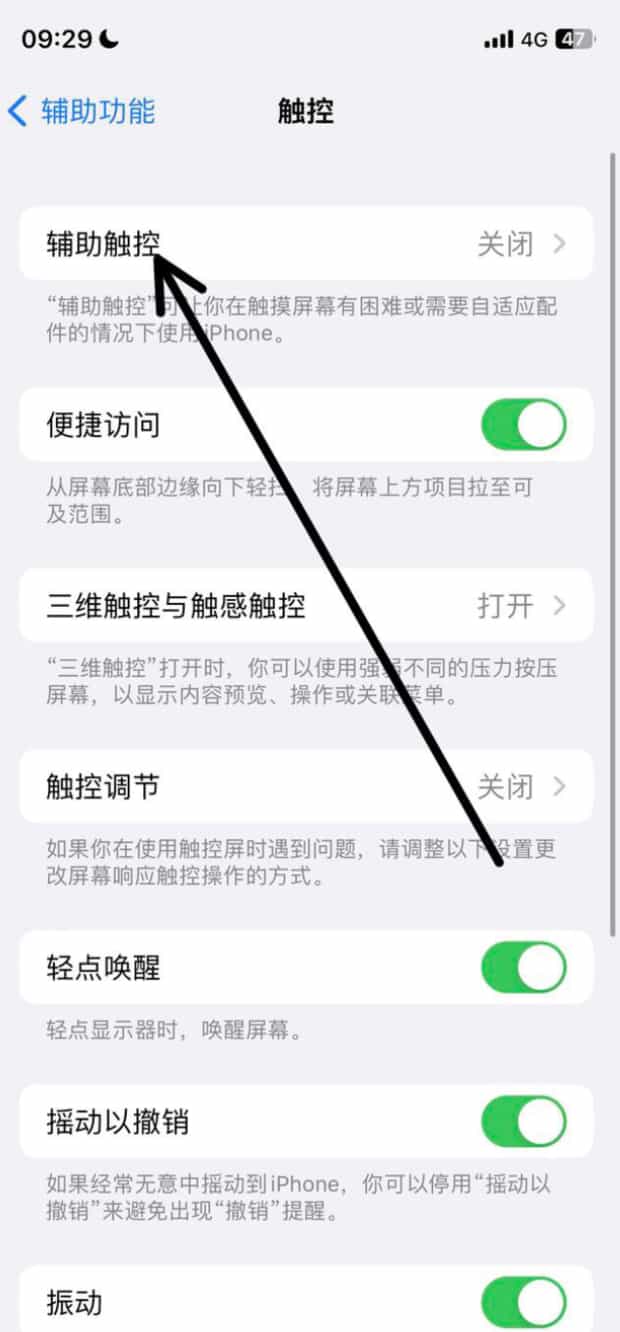Open 三维触控与触感触控 settings
Screen dimensions: 620x1332
[x=306, y=605]
